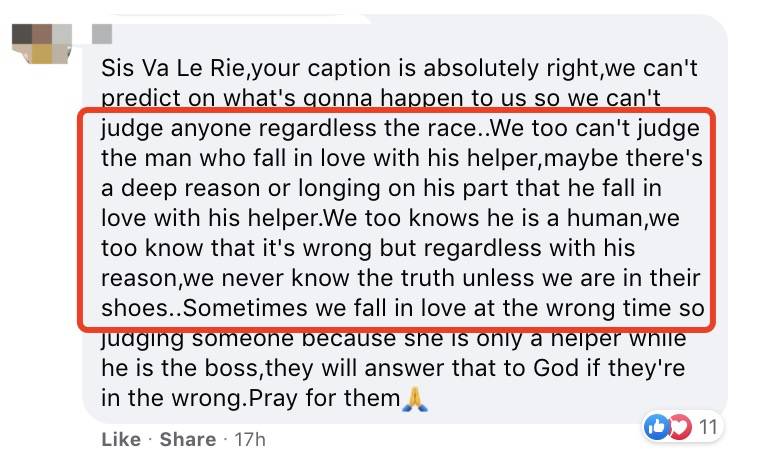
Task: Share this comment
Action: click(187, 438)
